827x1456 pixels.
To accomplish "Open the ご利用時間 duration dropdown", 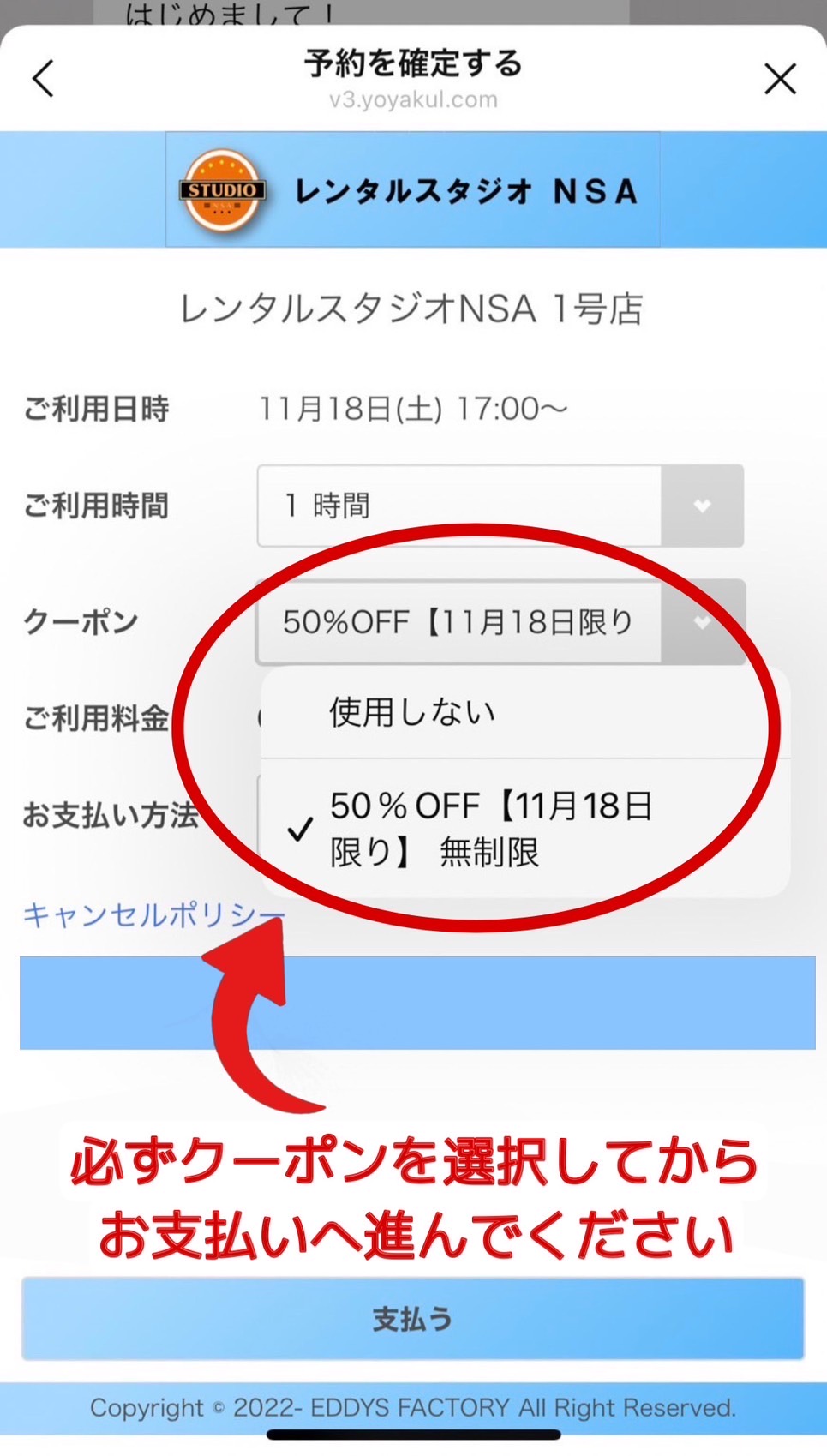I will click(500, 506).
